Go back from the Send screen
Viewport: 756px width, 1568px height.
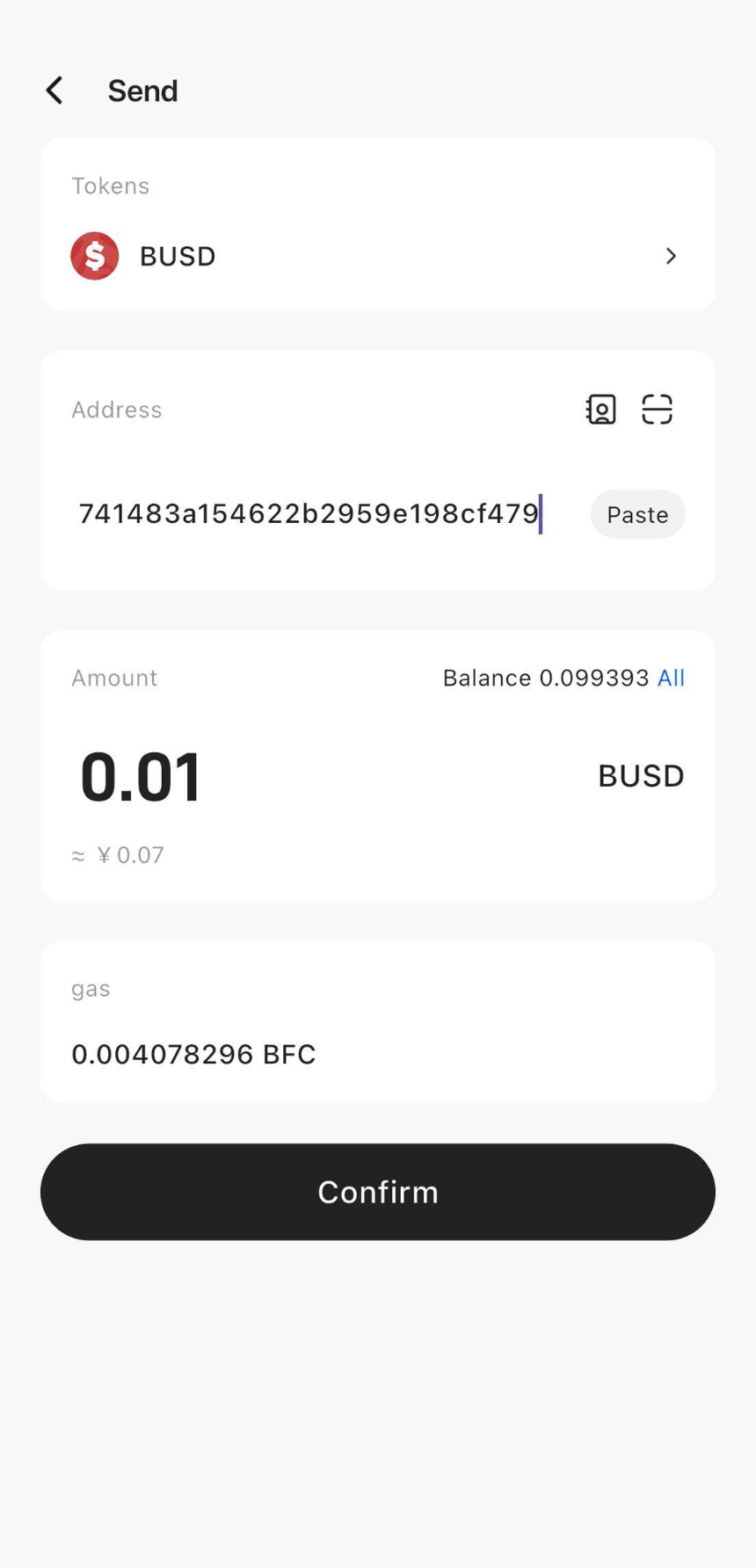coord(55,91)
